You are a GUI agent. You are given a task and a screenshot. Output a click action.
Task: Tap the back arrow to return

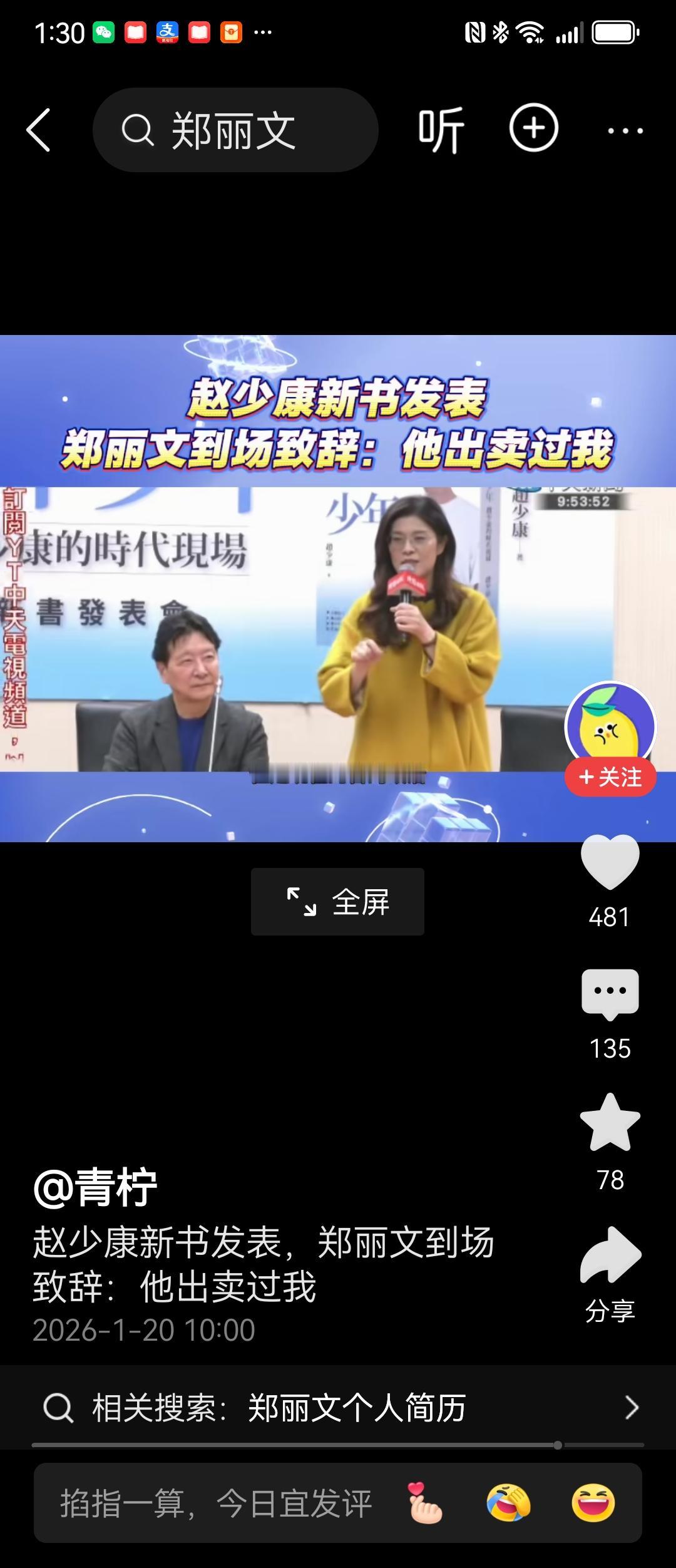(x=39, y=130)
